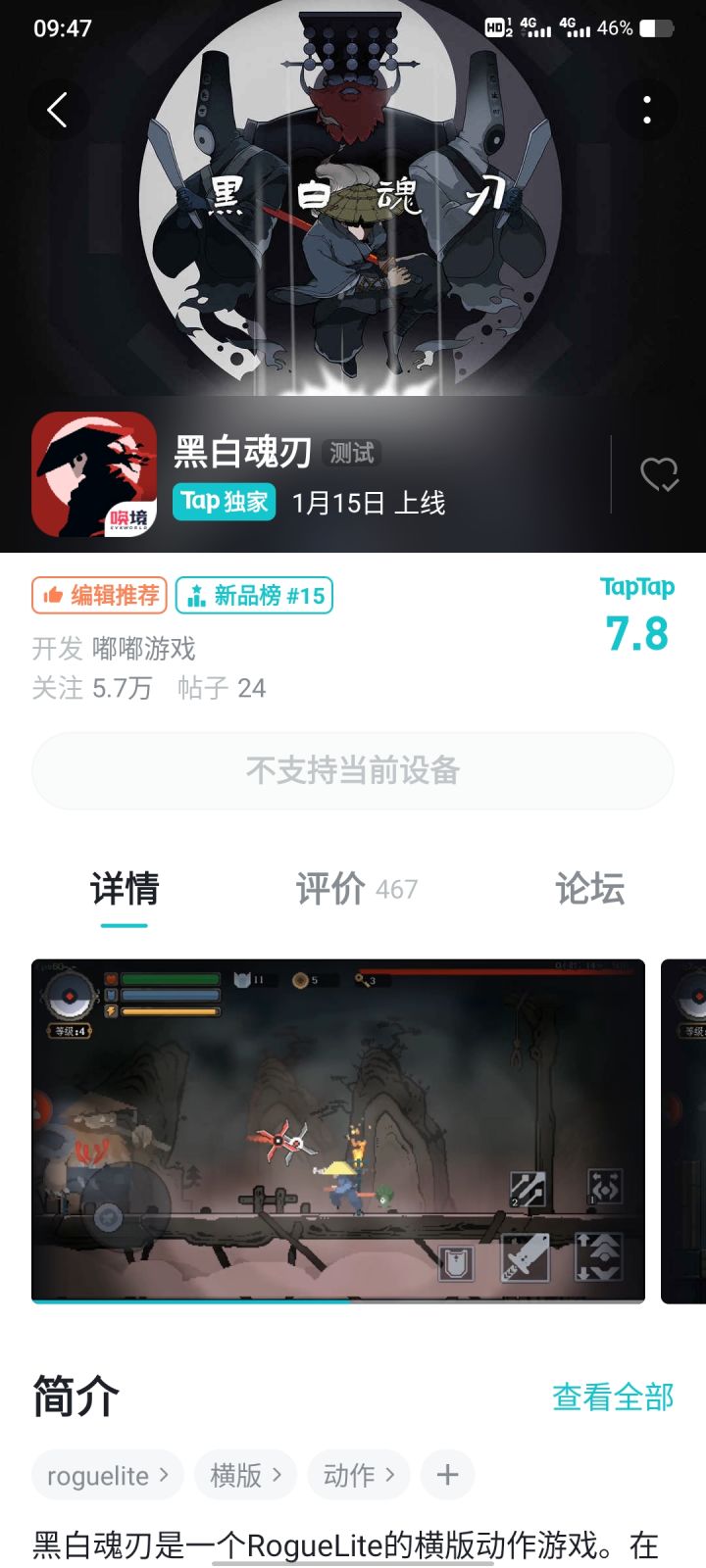Tap the 编辑推荐 editor's pick badge
The height and width of the screenshot is (1568, 706).
point(98,594)
